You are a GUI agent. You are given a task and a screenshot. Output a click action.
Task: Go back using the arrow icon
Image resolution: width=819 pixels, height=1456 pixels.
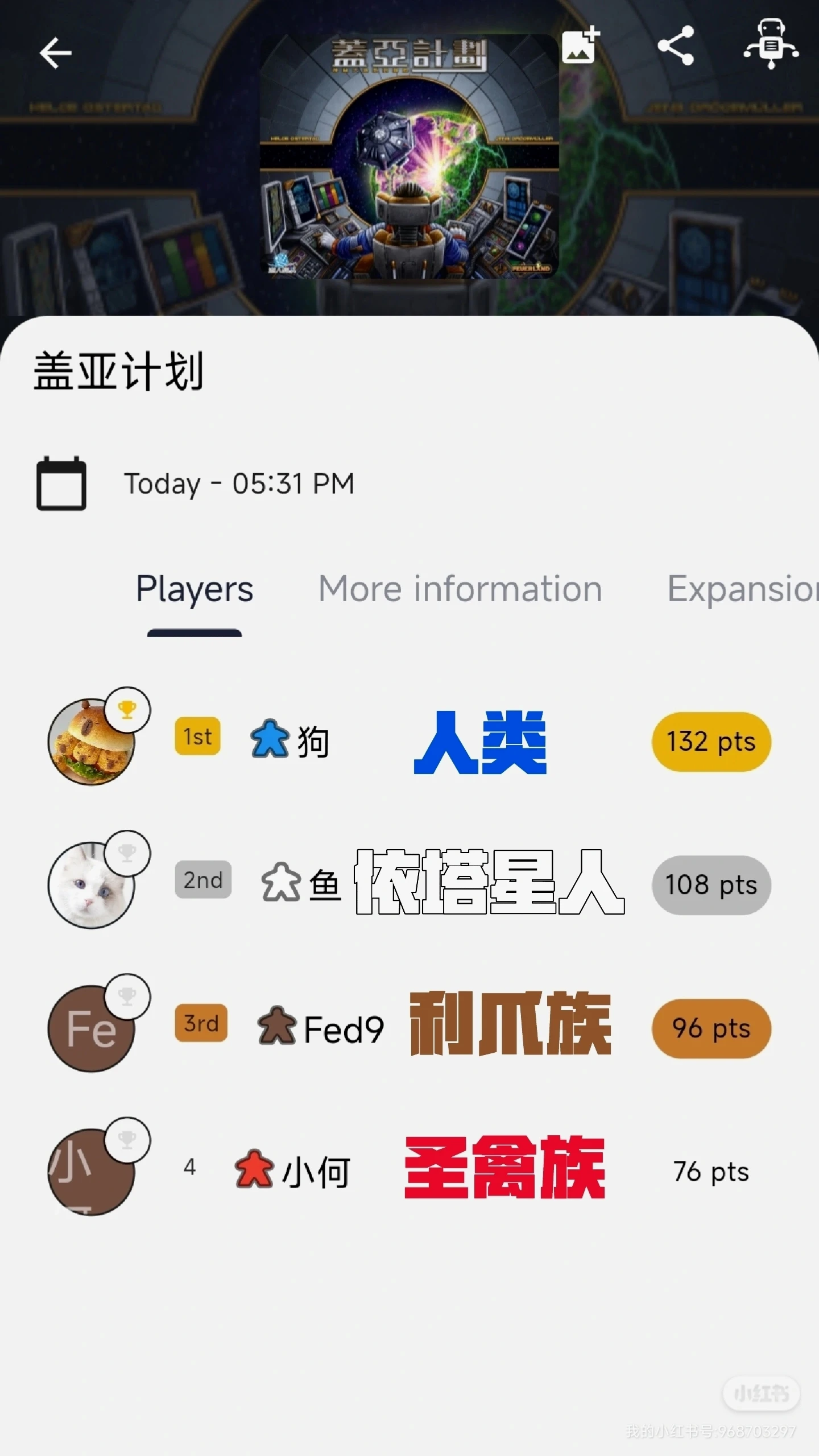pyautogui.click(x=55, y=53)
